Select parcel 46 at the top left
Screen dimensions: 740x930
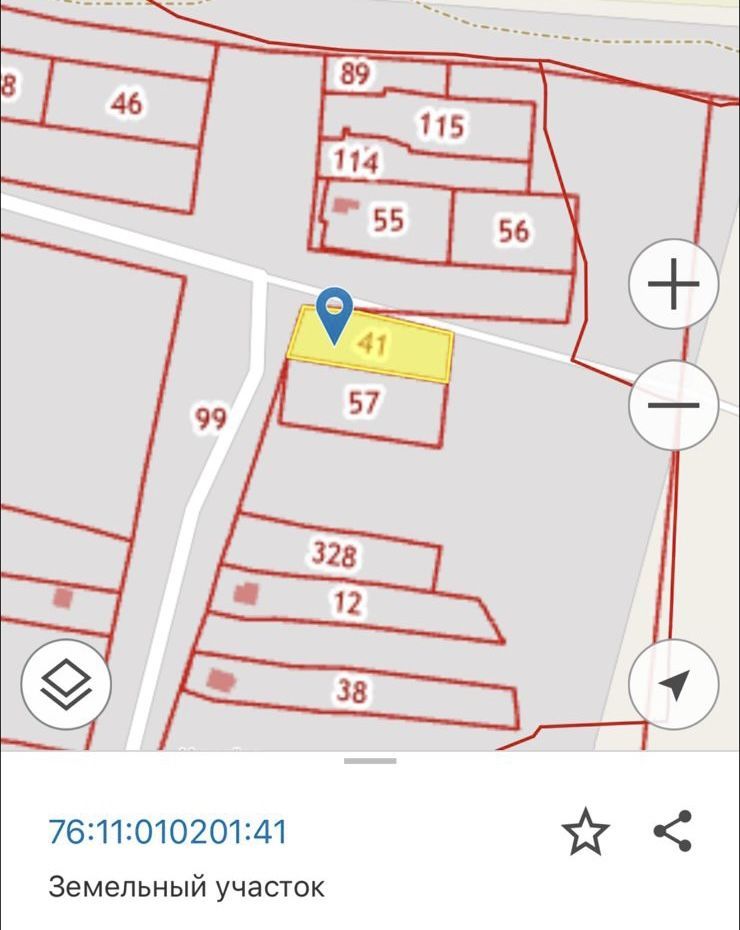(x=127, y=100)
